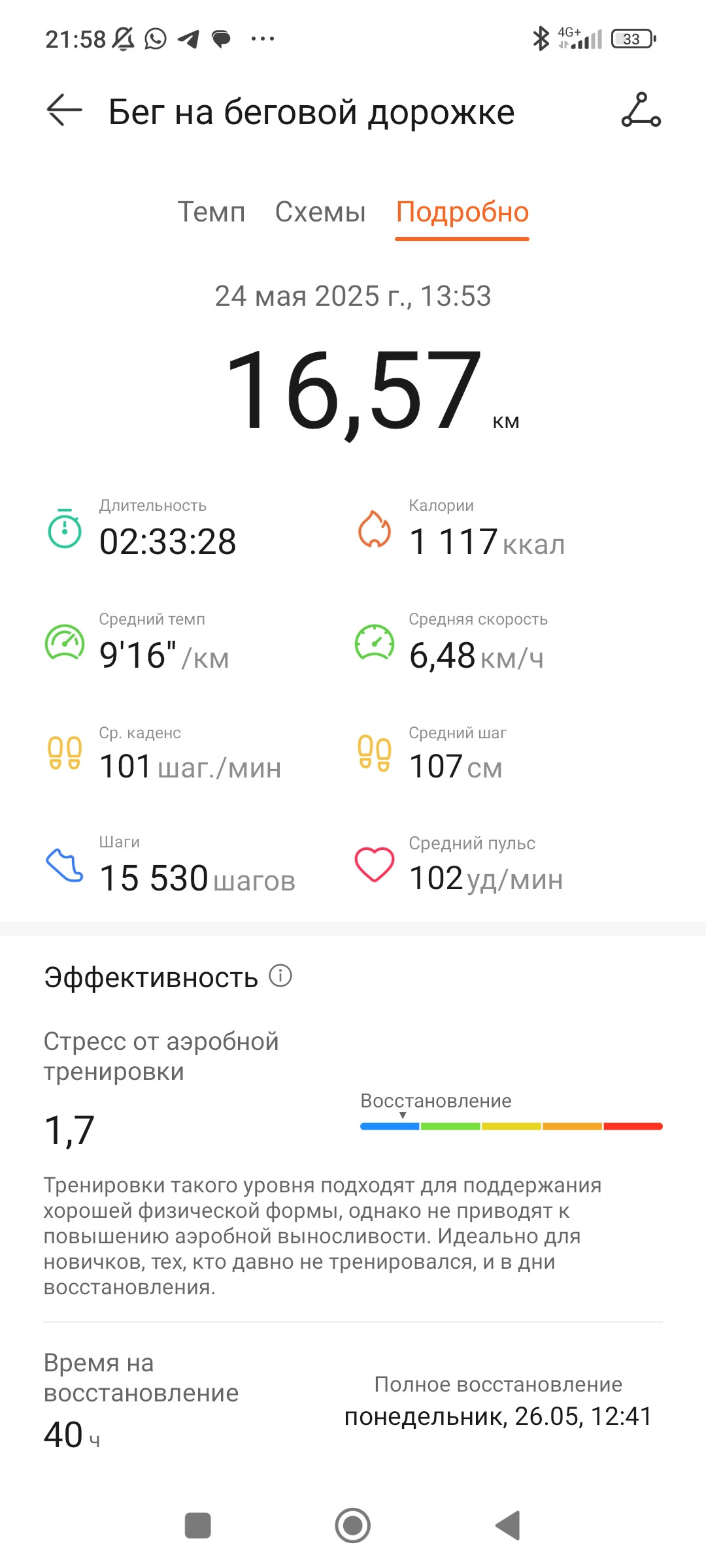The width and height of the screenshot is (706, 1568).
Task: Select the Подробно tab
Action: pos(462,212)
